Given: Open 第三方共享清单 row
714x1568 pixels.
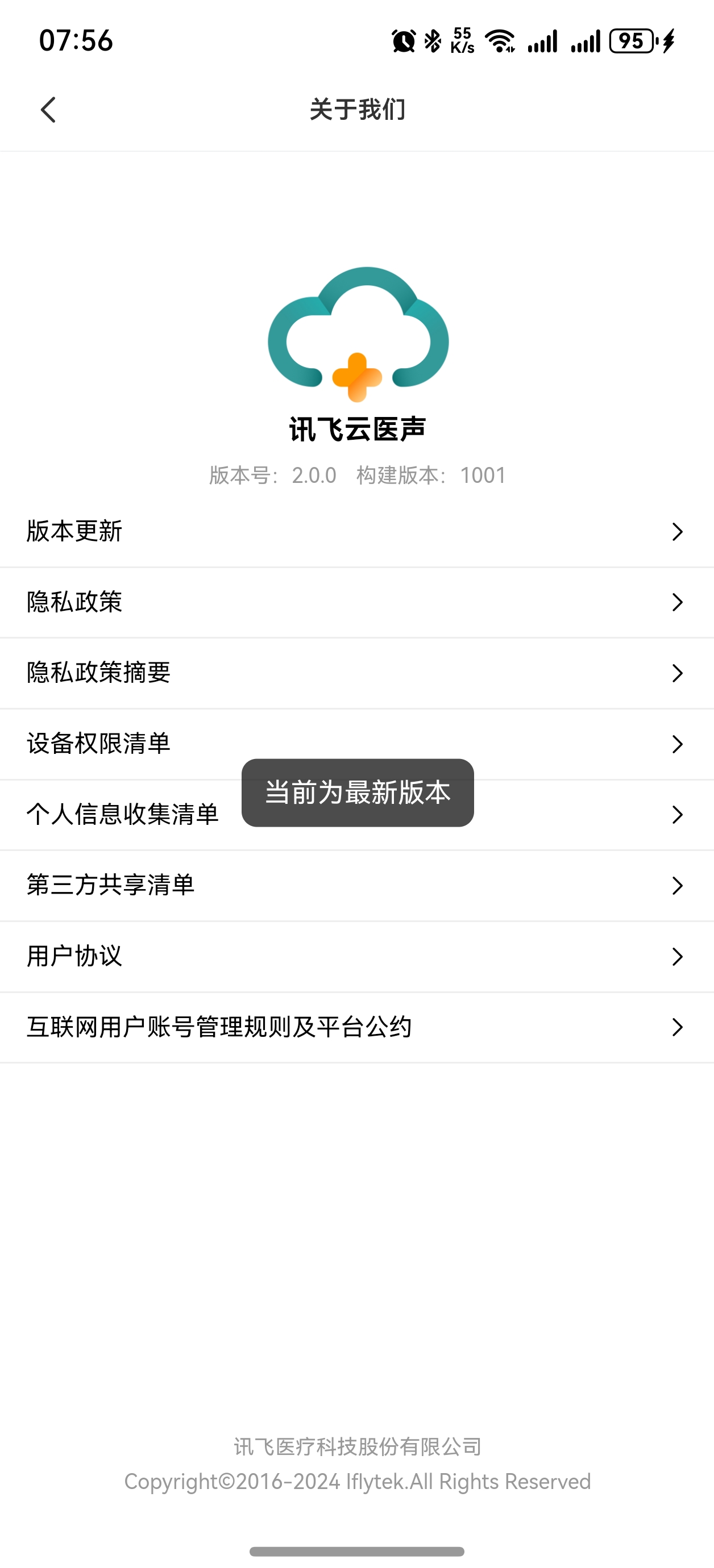Looking at the screenshot, I should click(357, 885).
